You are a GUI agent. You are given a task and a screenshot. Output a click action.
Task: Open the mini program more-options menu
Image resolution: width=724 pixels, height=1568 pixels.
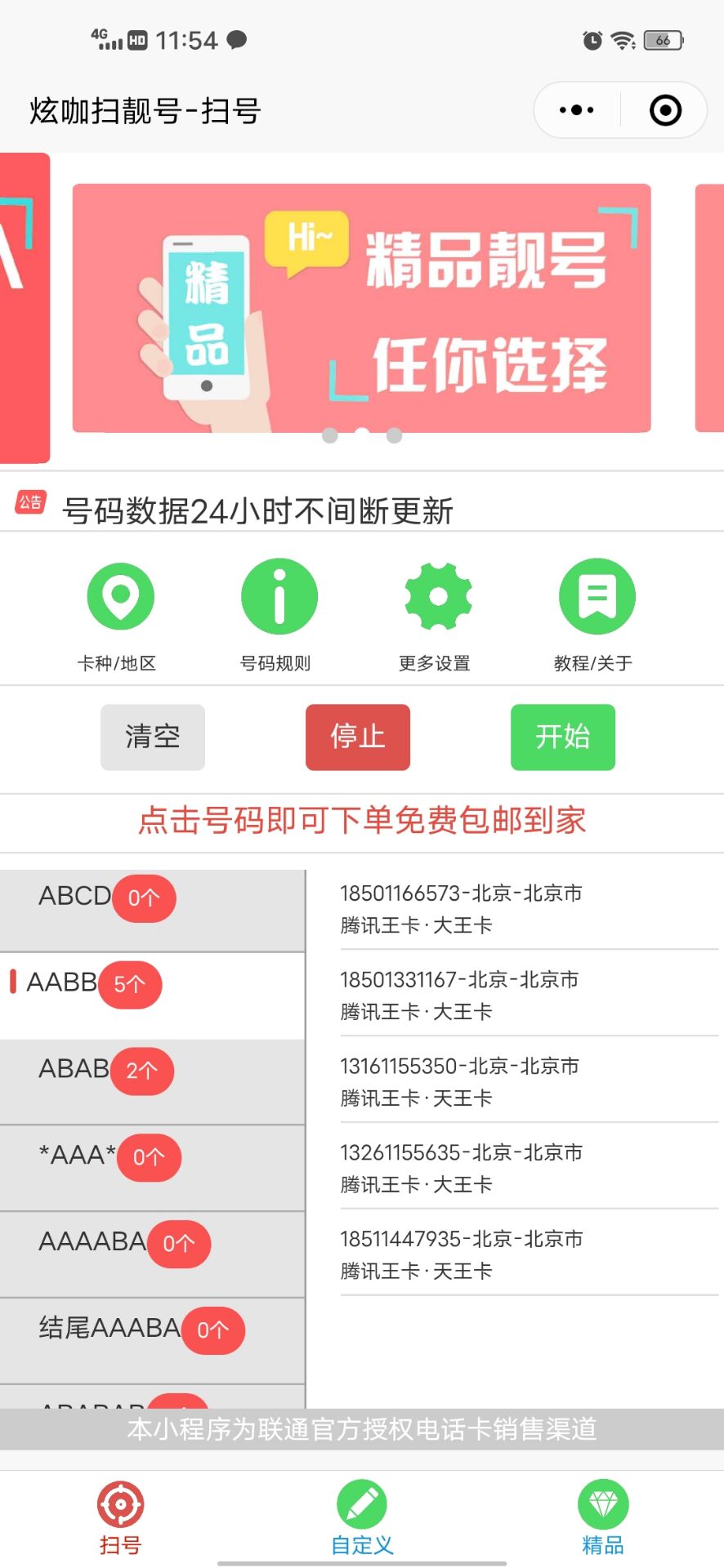(x=577, y=110)
